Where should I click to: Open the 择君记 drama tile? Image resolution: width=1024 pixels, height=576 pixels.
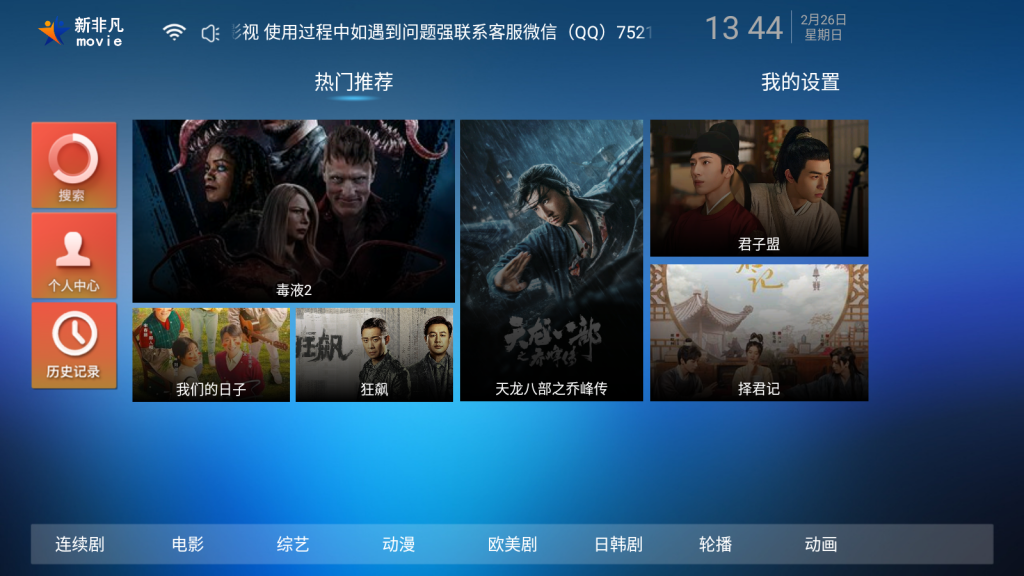tap(759, 332)
